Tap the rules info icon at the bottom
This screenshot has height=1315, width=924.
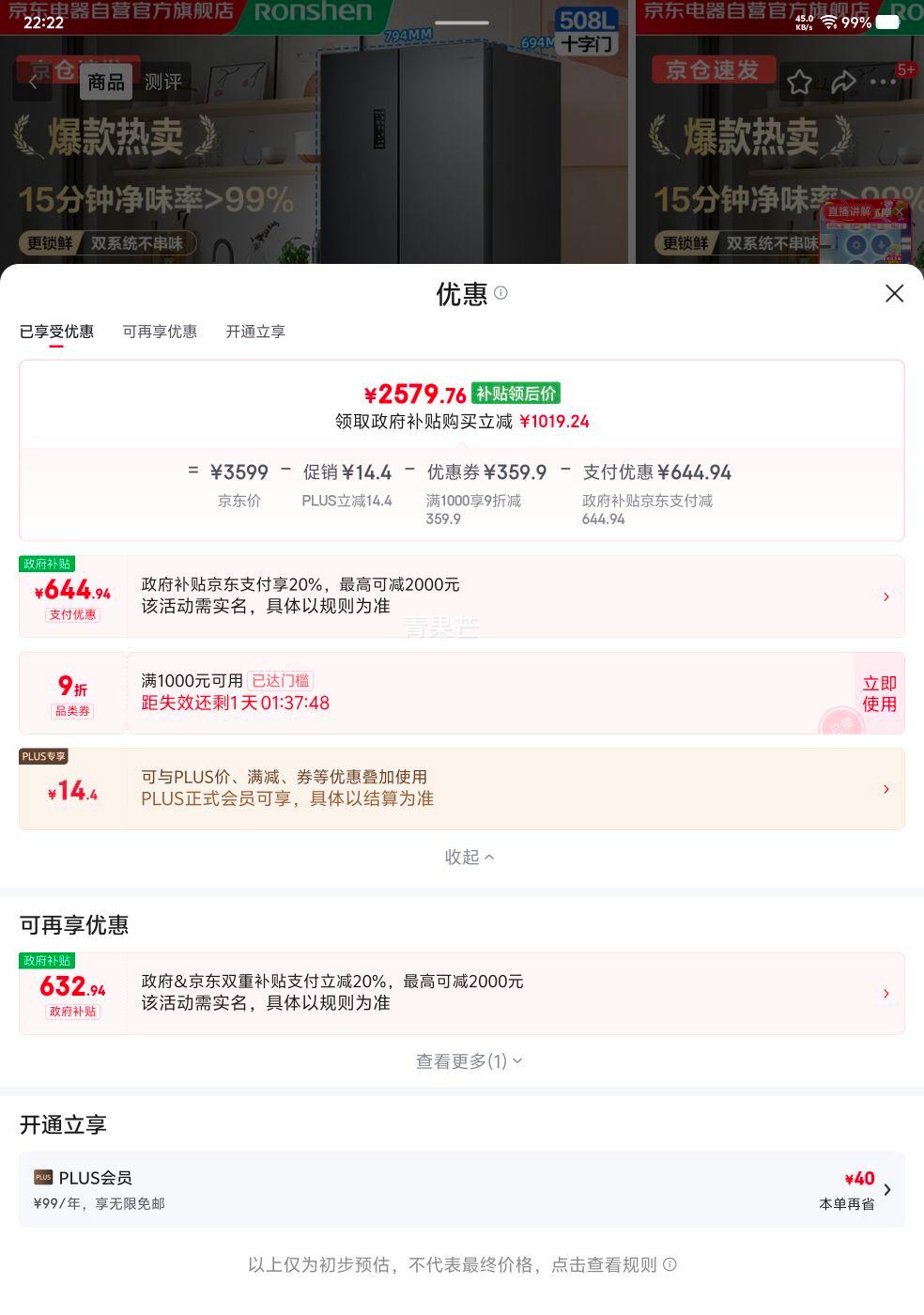click(x=670, y=1265)
